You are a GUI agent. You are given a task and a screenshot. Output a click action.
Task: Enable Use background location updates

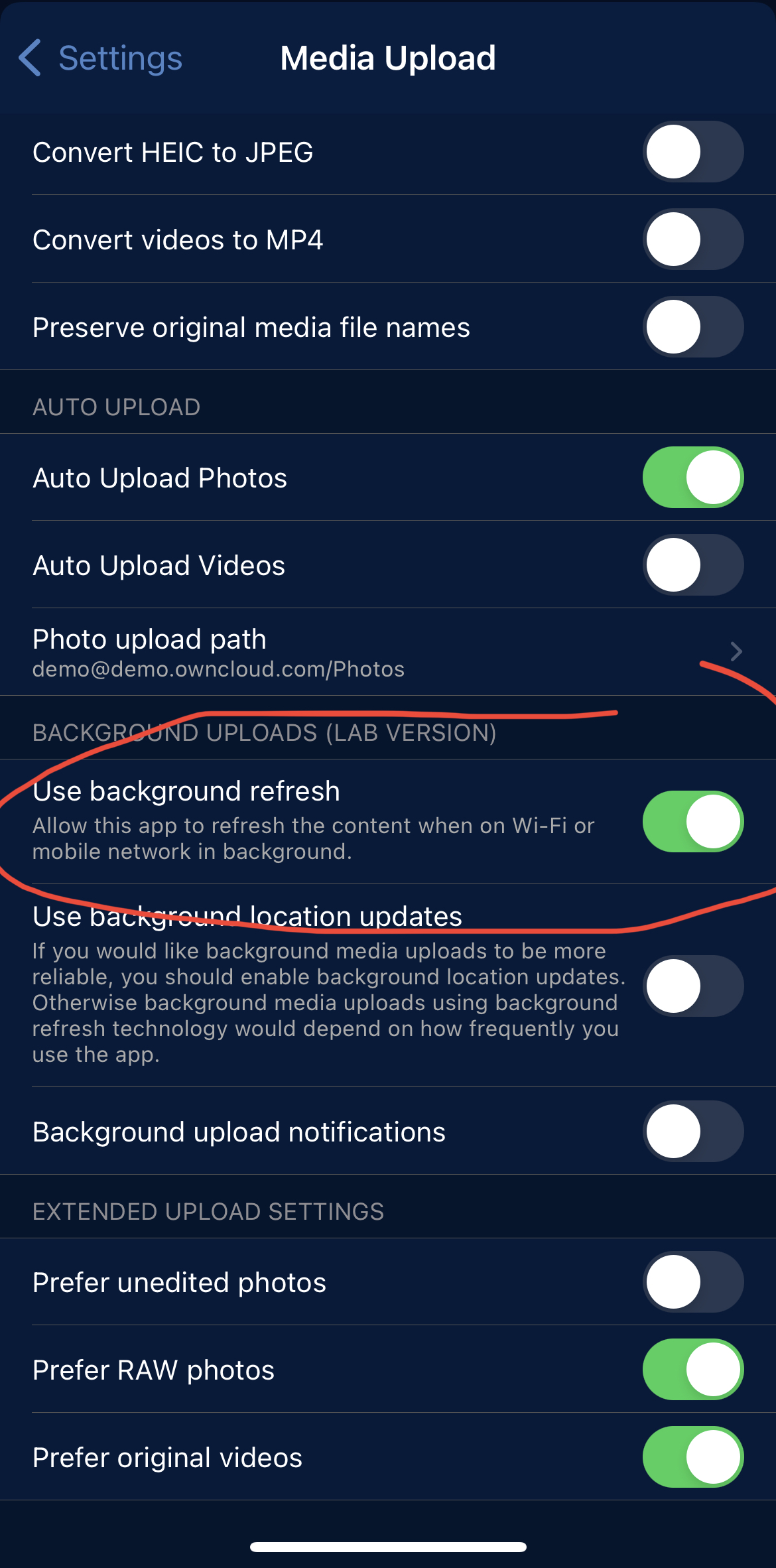point(692,986)
